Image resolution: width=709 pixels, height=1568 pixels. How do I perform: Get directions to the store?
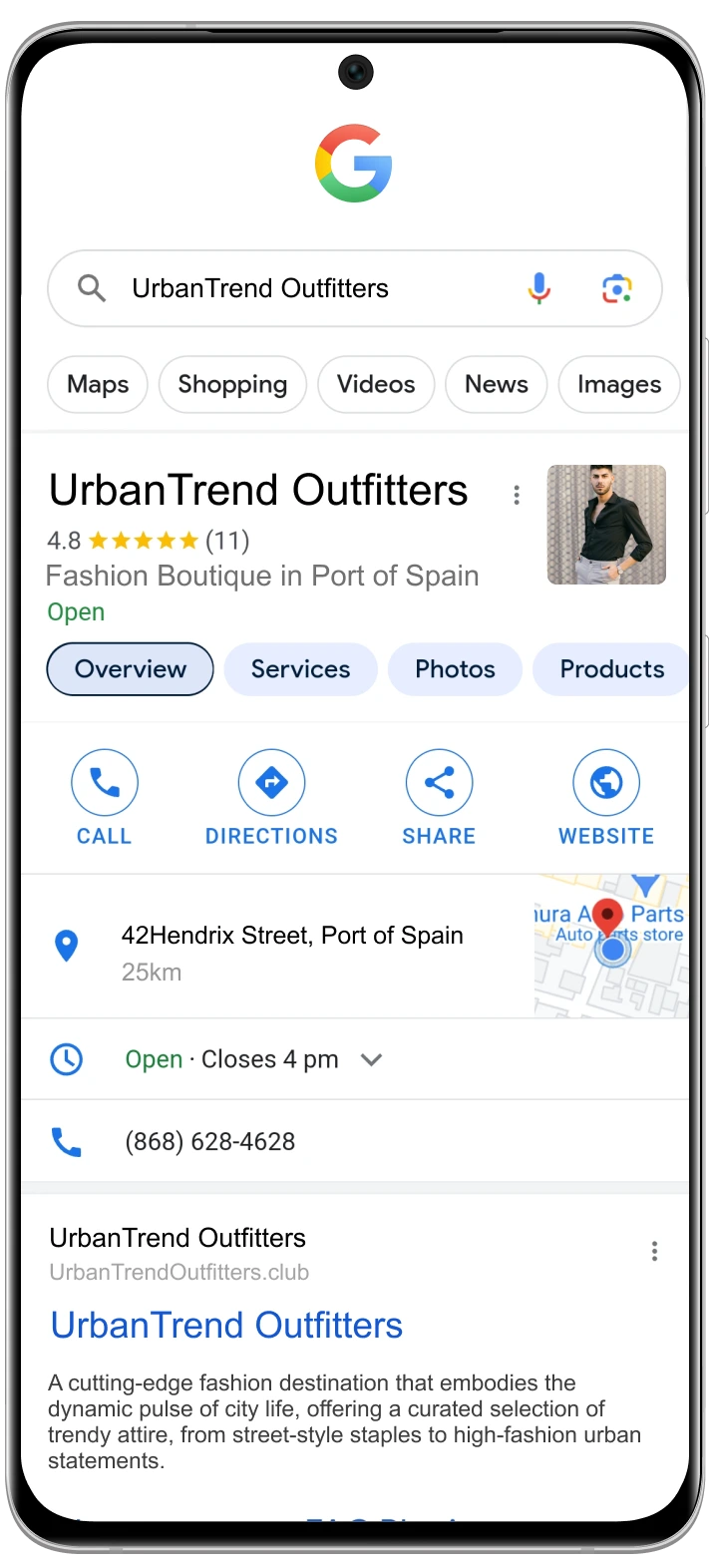271,798
